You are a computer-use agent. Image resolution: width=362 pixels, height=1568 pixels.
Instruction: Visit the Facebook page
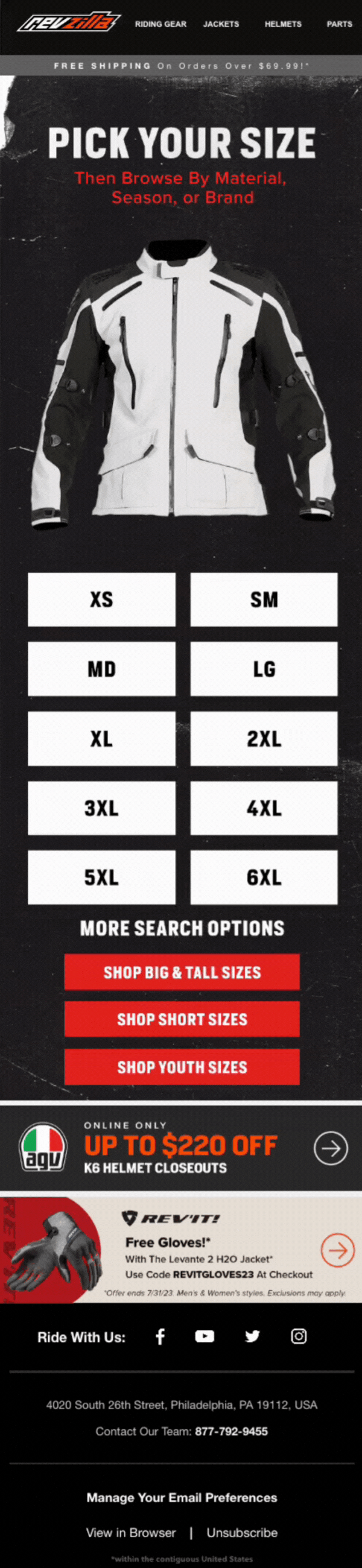tap(160, 1336)
